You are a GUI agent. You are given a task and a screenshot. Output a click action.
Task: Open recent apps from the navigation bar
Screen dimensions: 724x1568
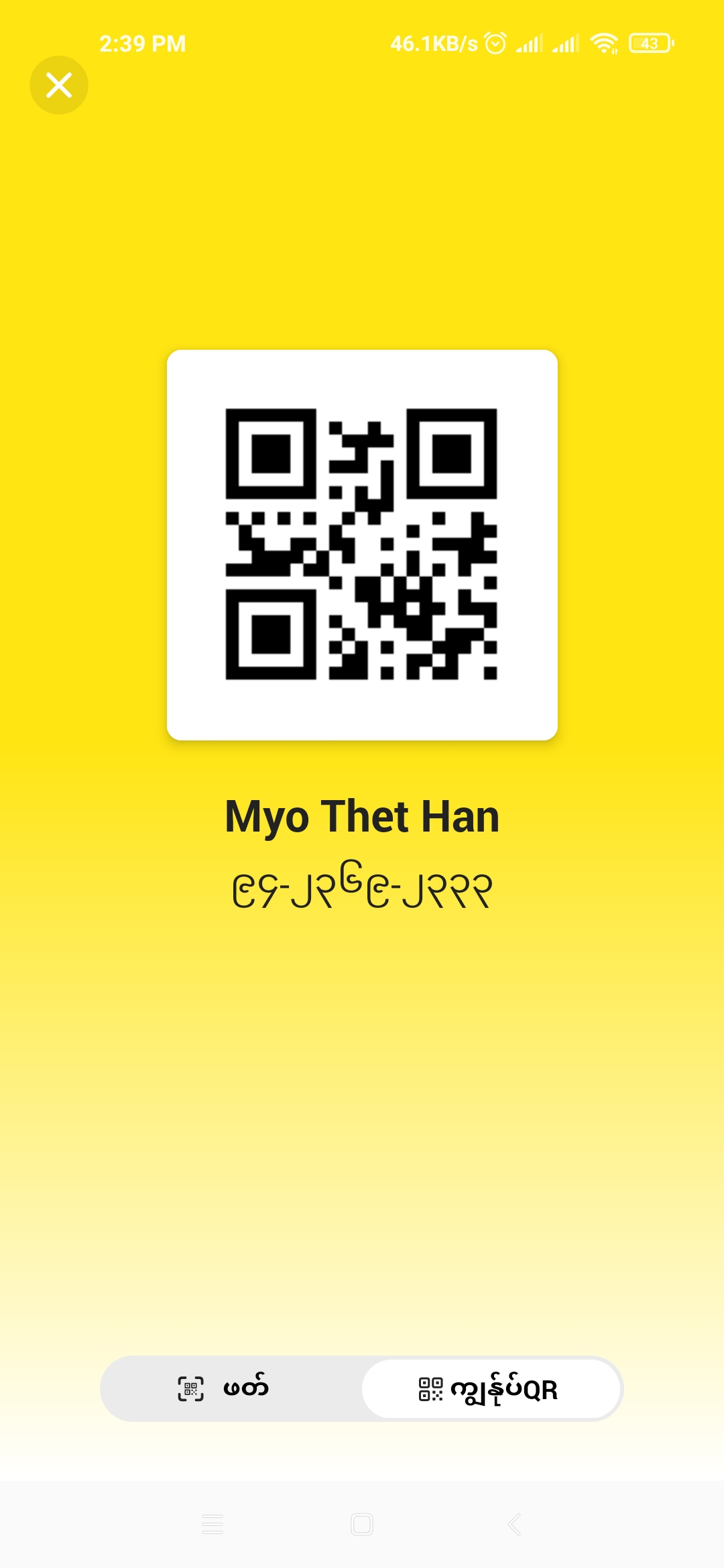pos(213,1524)
